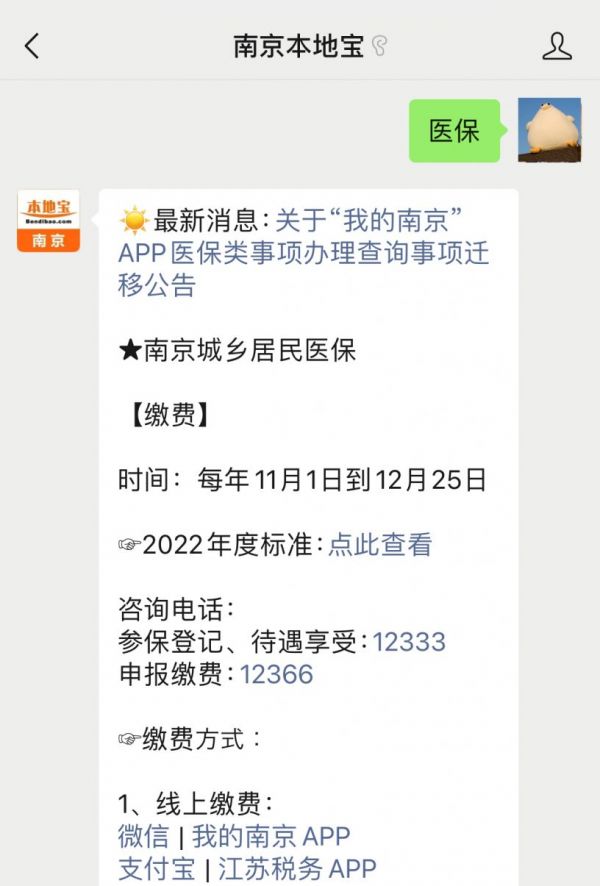Screen dimensions: 600x886
Task: Go back from the 南京本地宝 chat
Action: pos(32,45)
